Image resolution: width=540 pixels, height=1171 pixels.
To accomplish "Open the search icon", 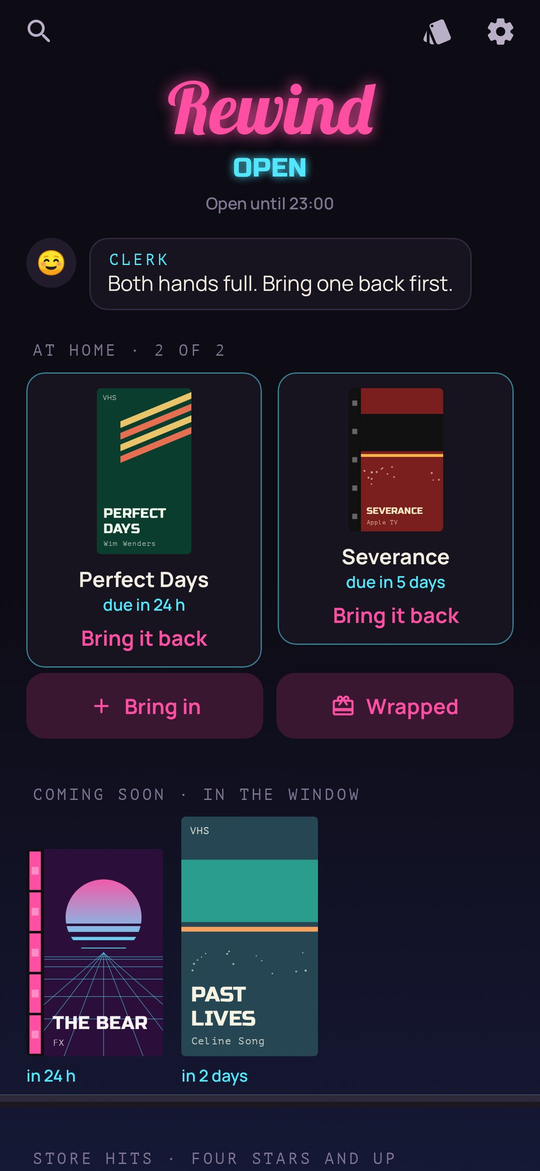I will [x=38, y=31].
